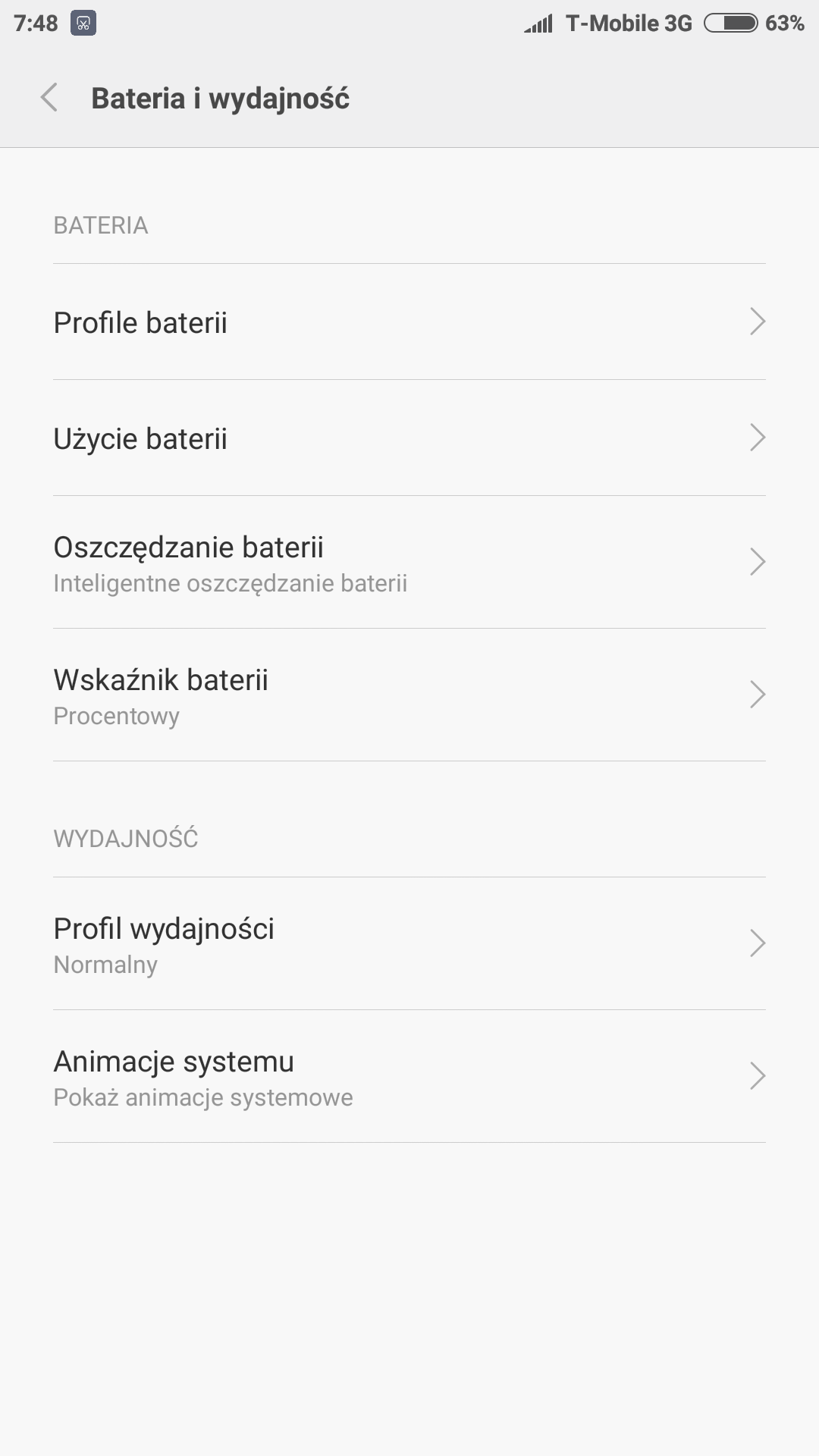Open Oszczędzanie baterii options

point(409,563)
